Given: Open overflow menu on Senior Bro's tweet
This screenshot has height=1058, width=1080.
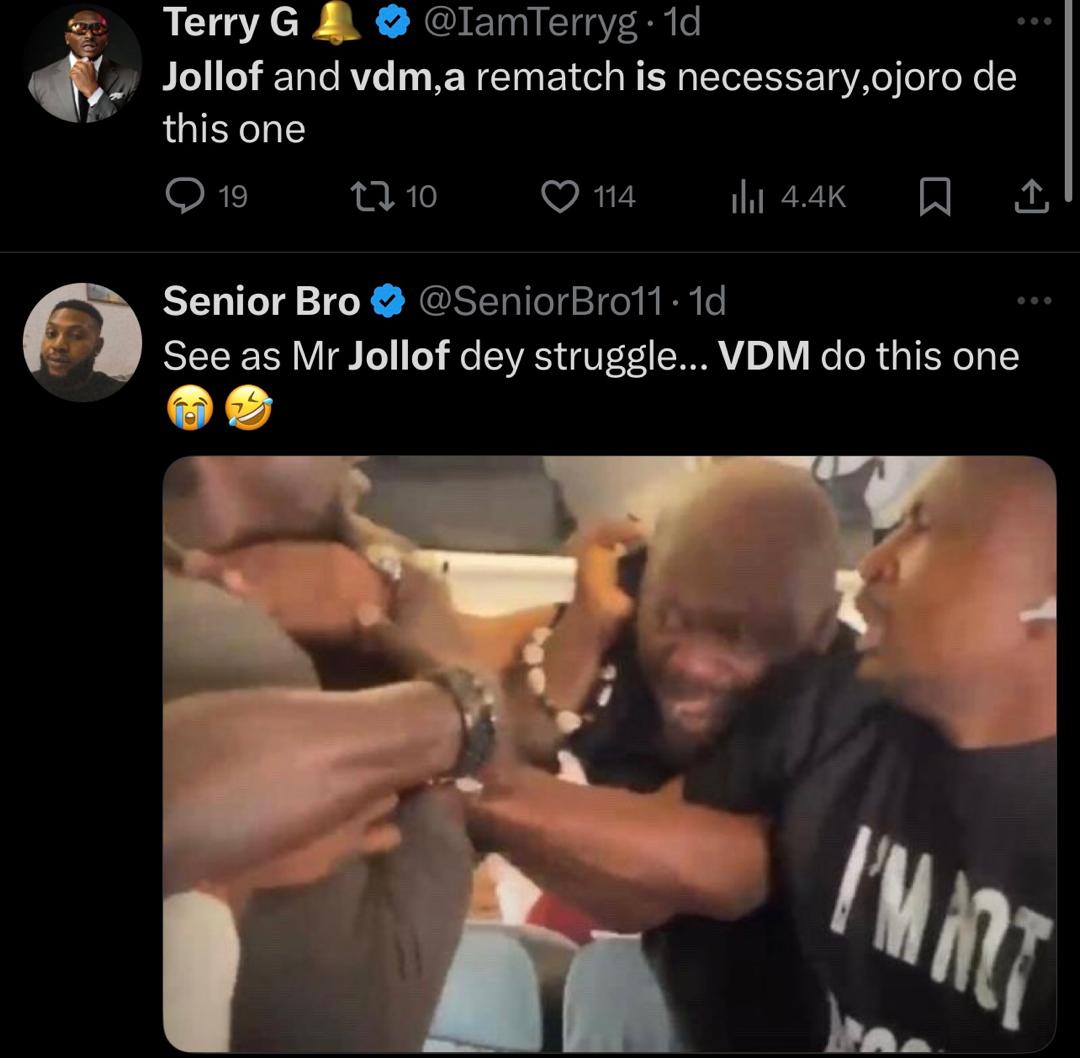Looking at the screenshot, I should coord(1034,300).
